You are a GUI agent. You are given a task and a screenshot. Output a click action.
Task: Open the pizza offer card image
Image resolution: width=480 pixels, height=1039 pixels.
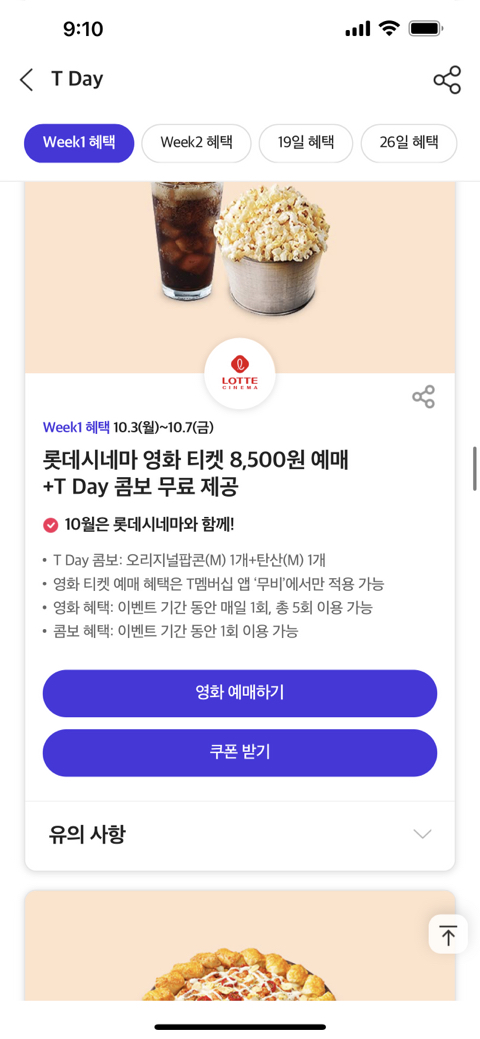240,945
